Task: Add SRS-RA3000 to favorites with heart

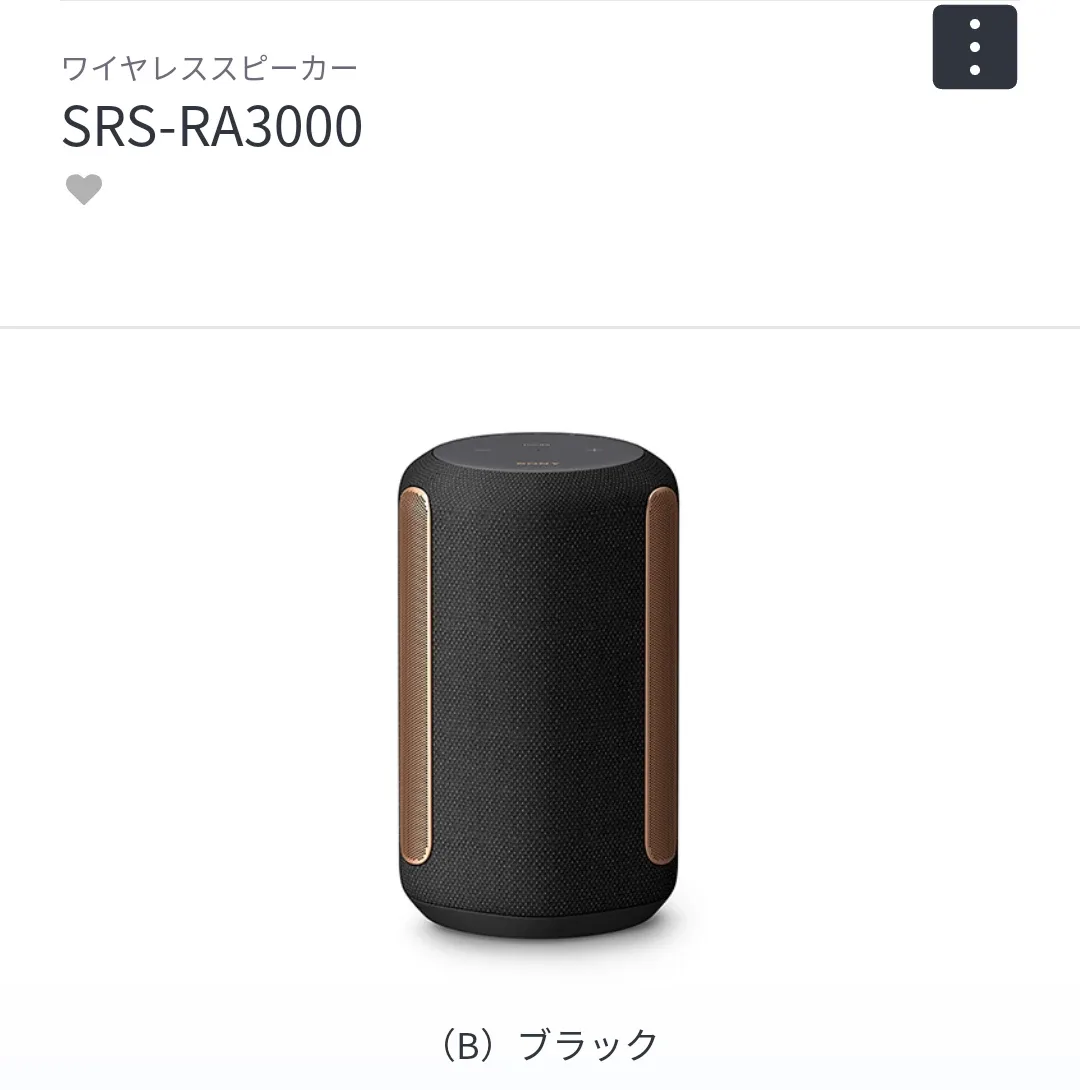Action: point(84,189)
